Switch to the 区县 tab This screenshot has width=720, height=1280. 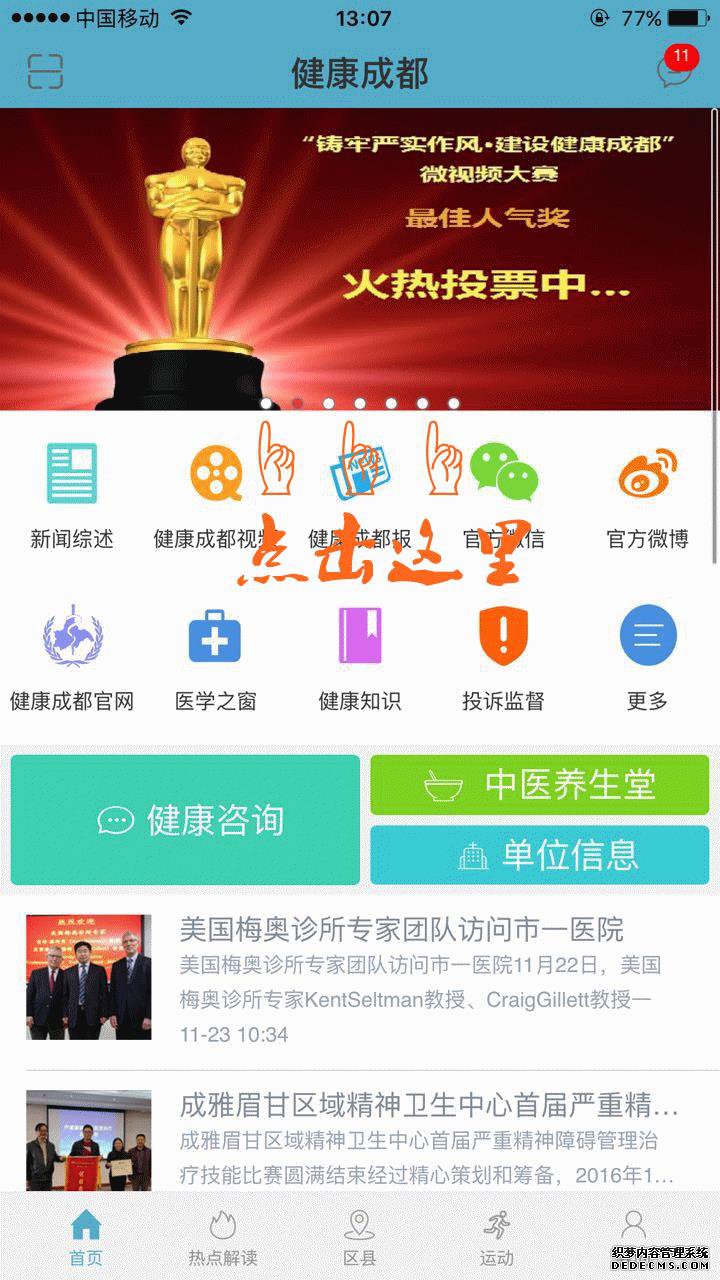(x=359, y=1237)
